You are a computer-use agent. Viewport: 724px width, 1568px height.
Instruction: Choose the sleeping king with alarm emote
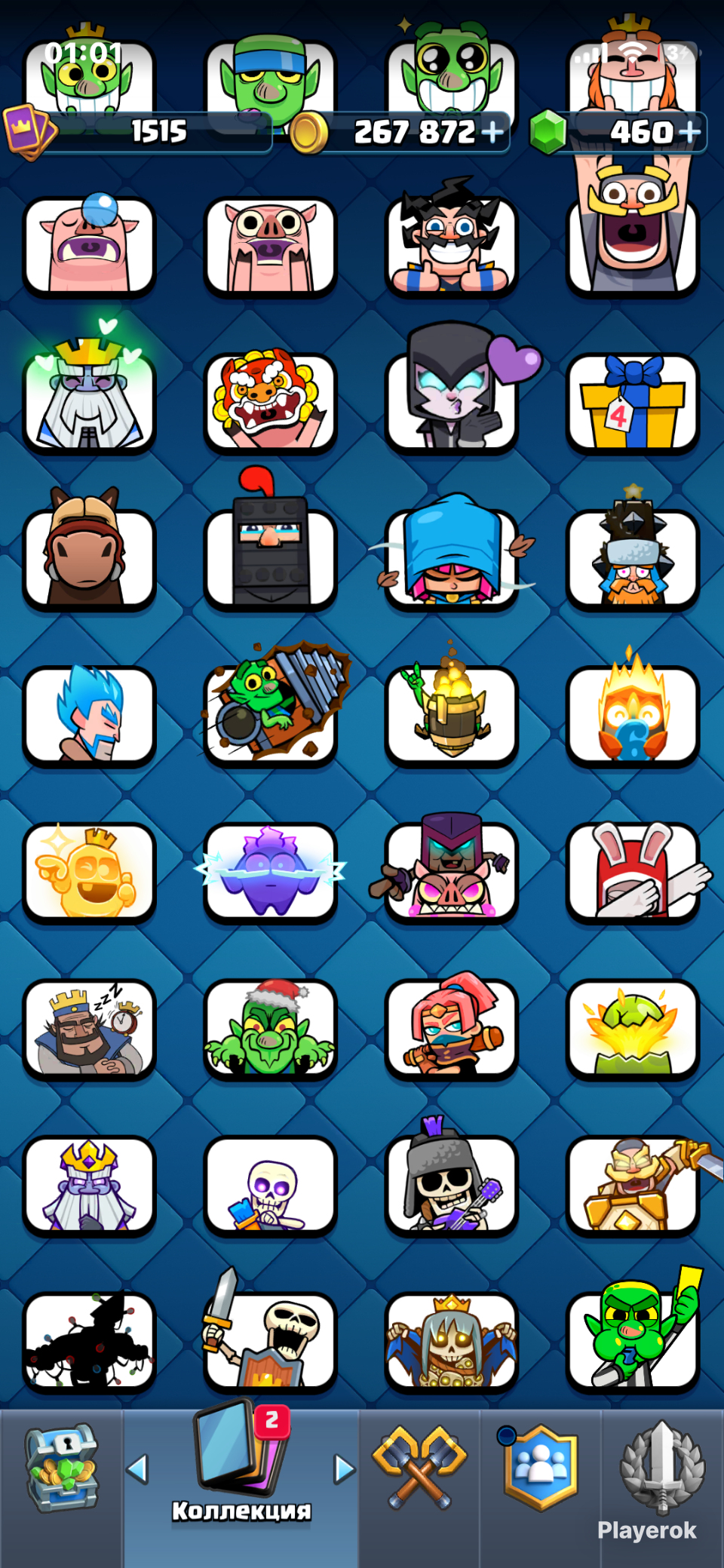click(89, 1029)
